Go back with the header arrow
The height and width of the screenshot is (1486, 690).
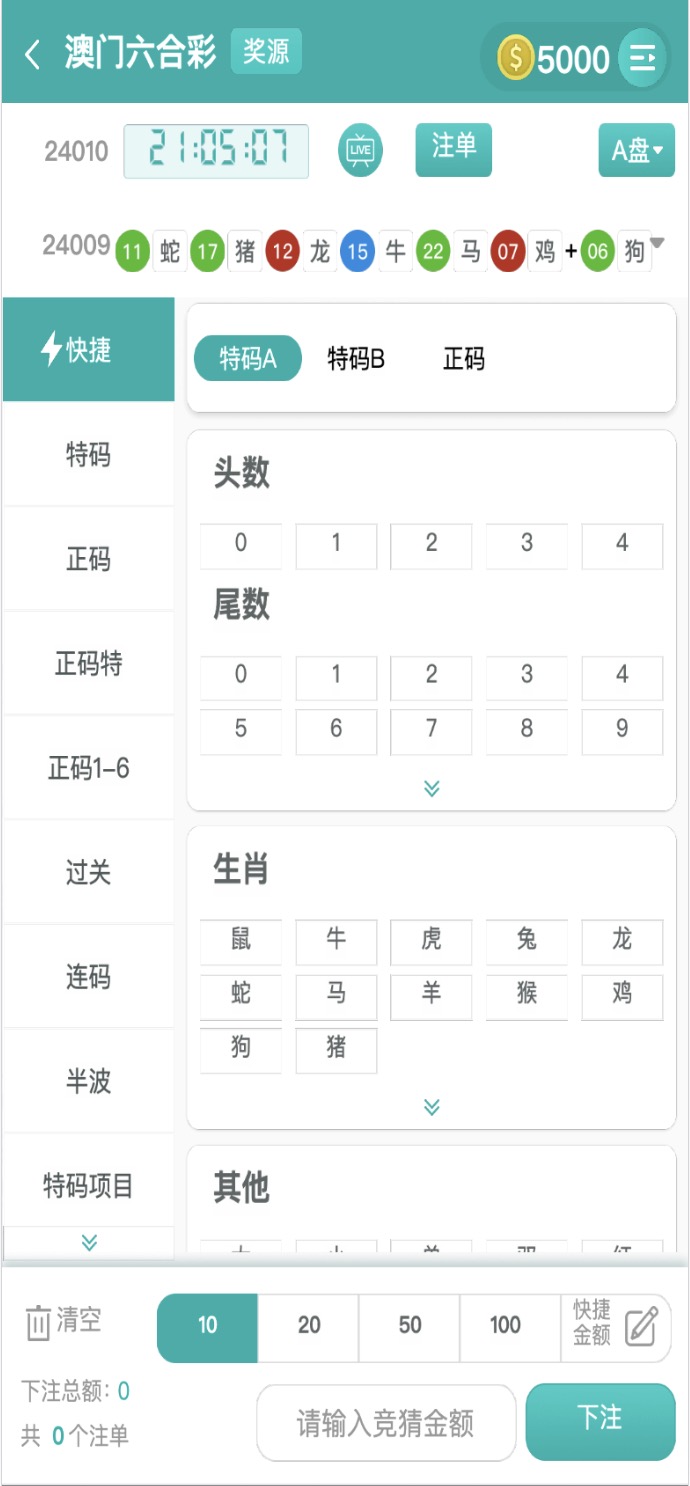33,54
